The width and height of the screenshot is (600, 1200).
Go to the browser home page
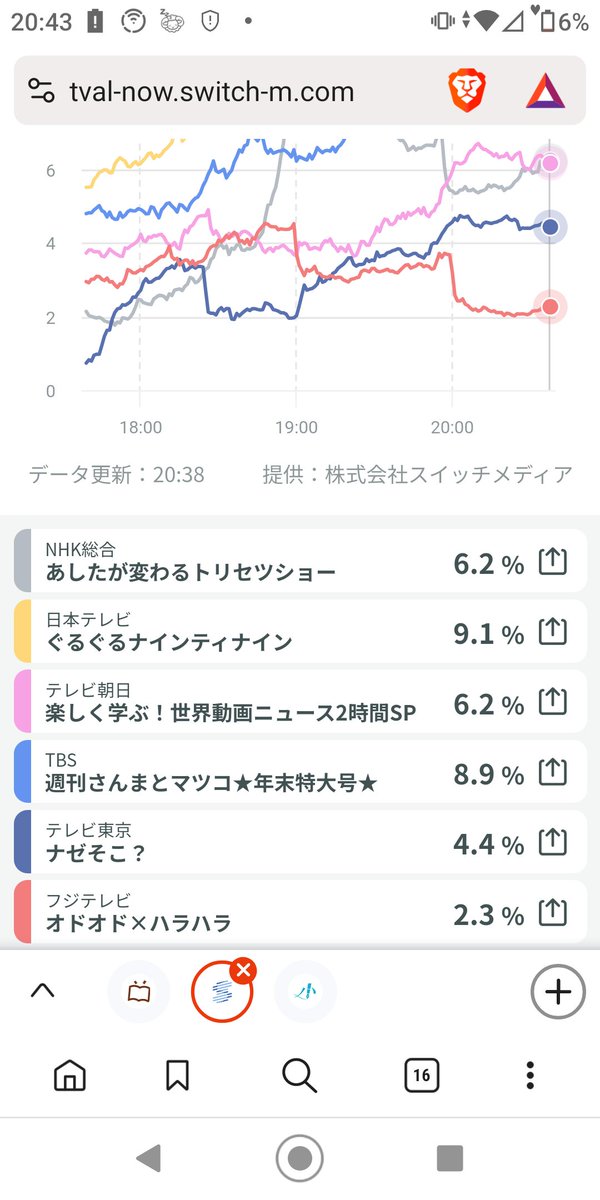click(69, 1075)
